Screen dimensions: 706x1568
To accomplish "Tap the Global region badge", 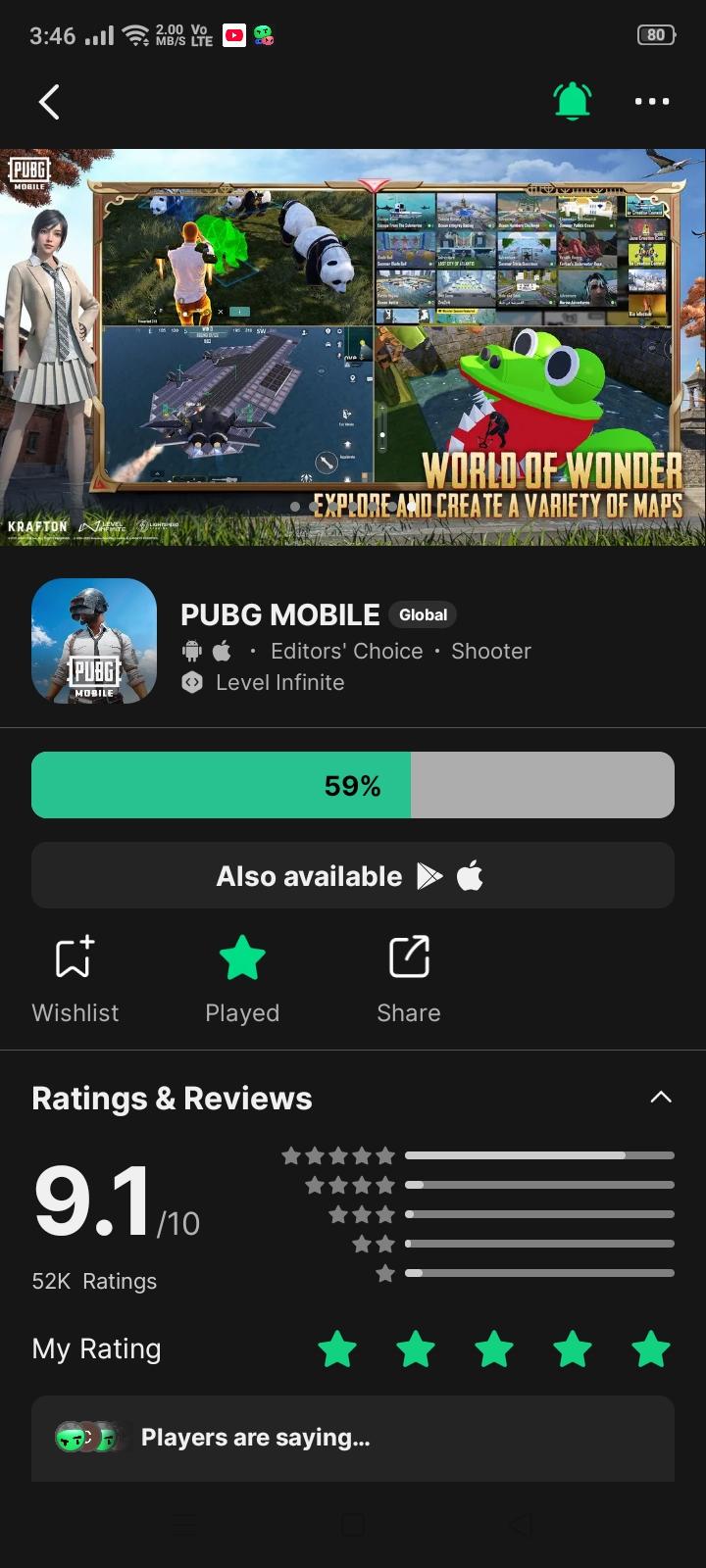I will click(x=423, y=614).
